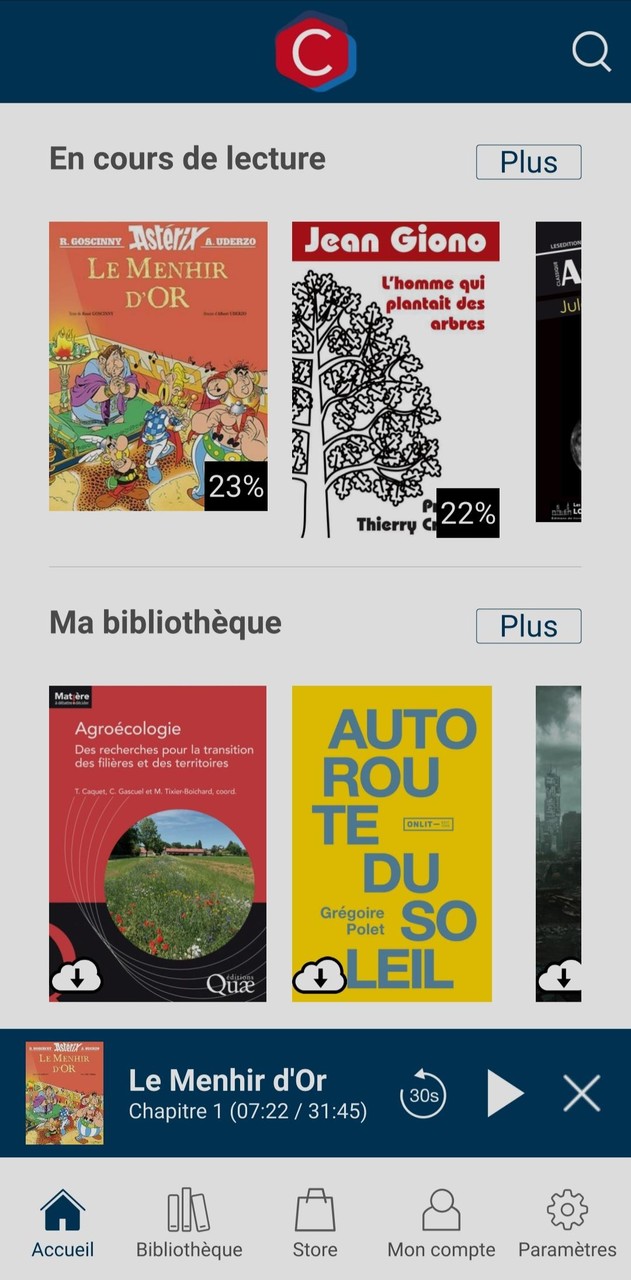Go to the Accueil tab
The image size is (631, 1280).
point(63,1223)
